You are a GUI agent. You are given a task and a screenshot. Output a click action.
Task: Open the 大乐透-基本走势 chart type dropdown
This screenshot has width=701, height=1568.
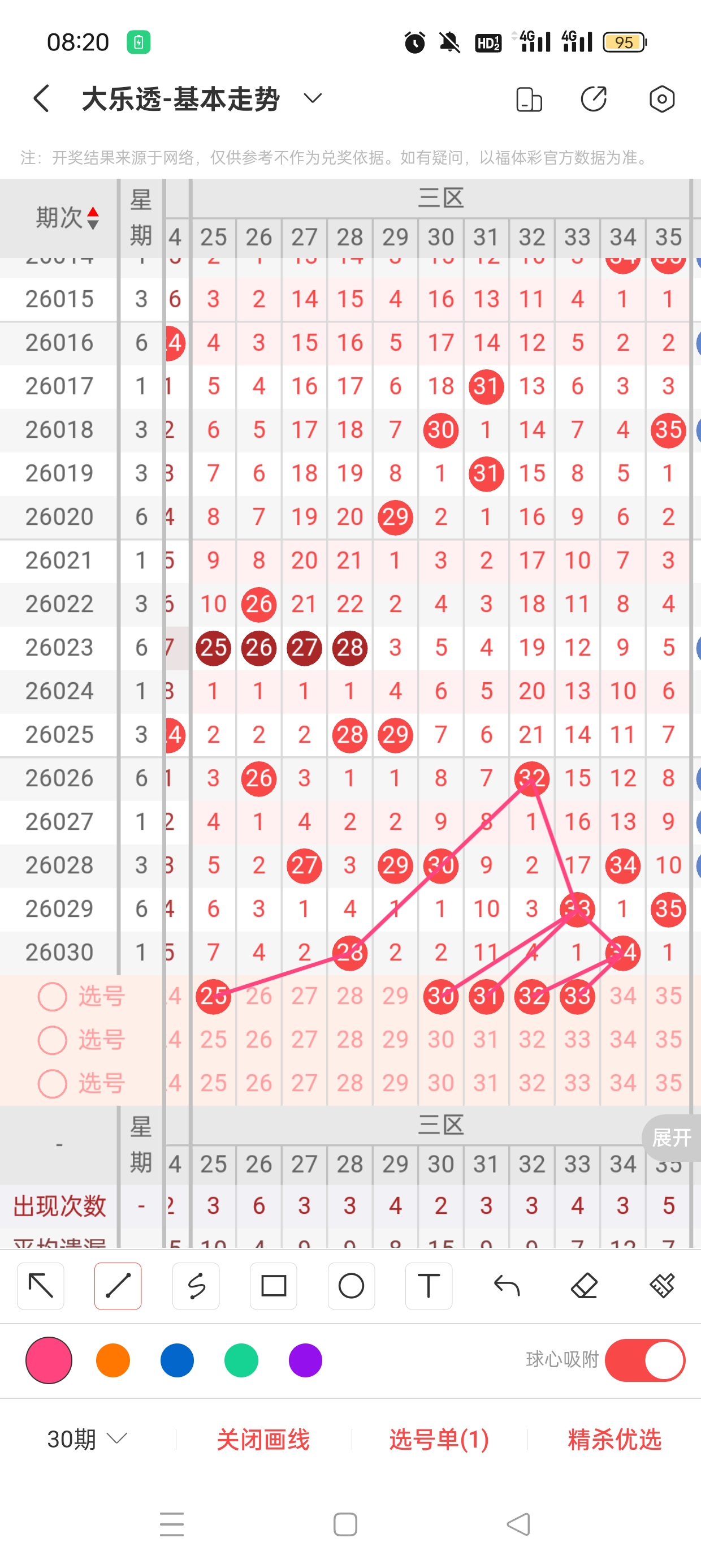pyautogui.click(x=313, y=98)
